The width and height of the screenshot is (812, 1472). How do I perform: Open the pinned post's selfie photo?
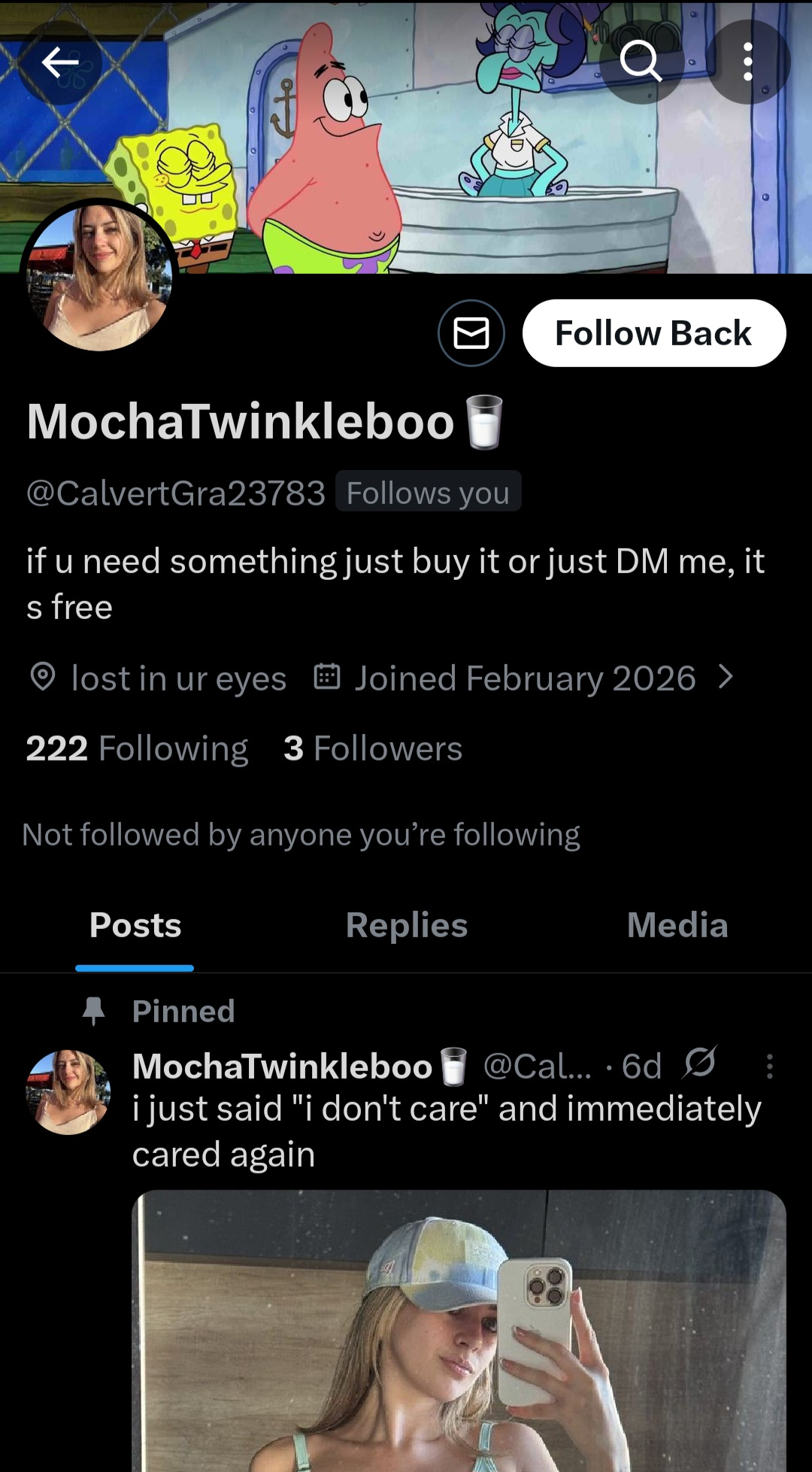click(x=459, y=1331)
